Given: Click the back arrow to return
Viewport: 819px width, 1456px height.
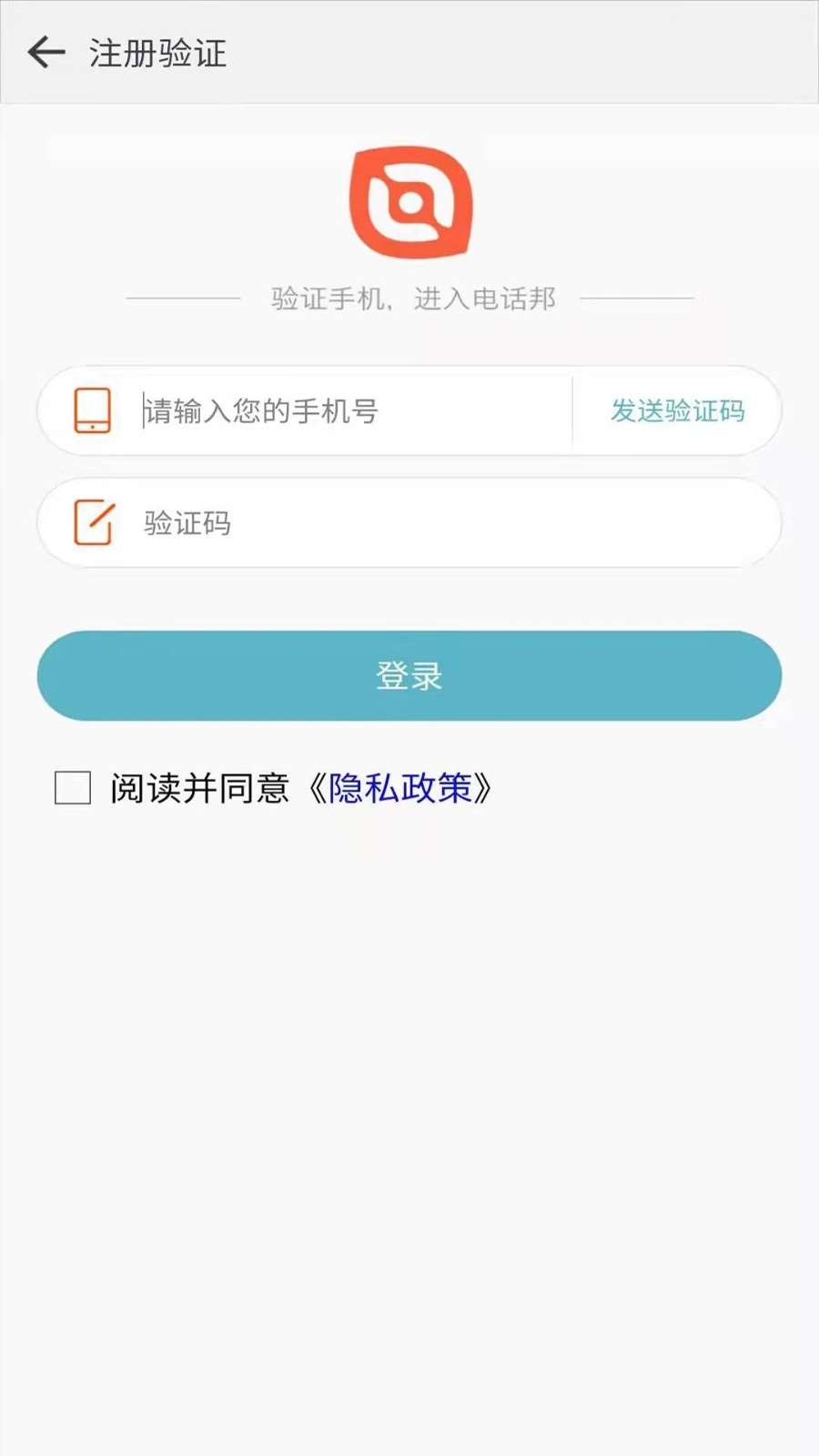Looking at the screenshot, I should click(x=45, y=53).
